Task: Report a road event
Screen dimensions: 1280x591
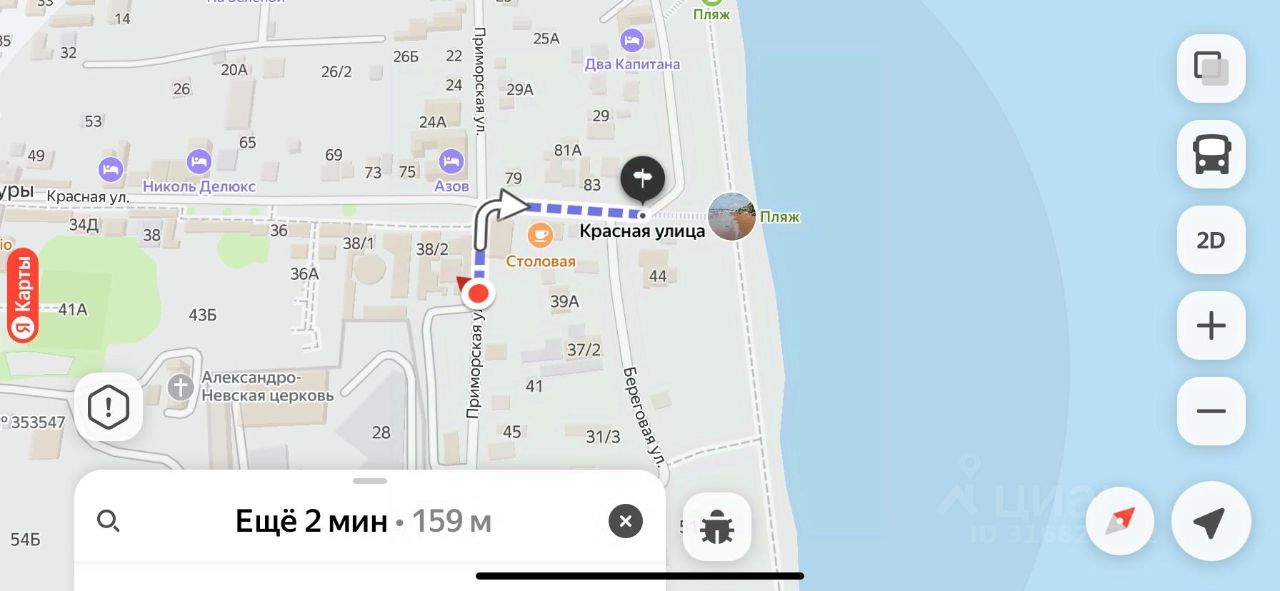Action: pos(108,407)
